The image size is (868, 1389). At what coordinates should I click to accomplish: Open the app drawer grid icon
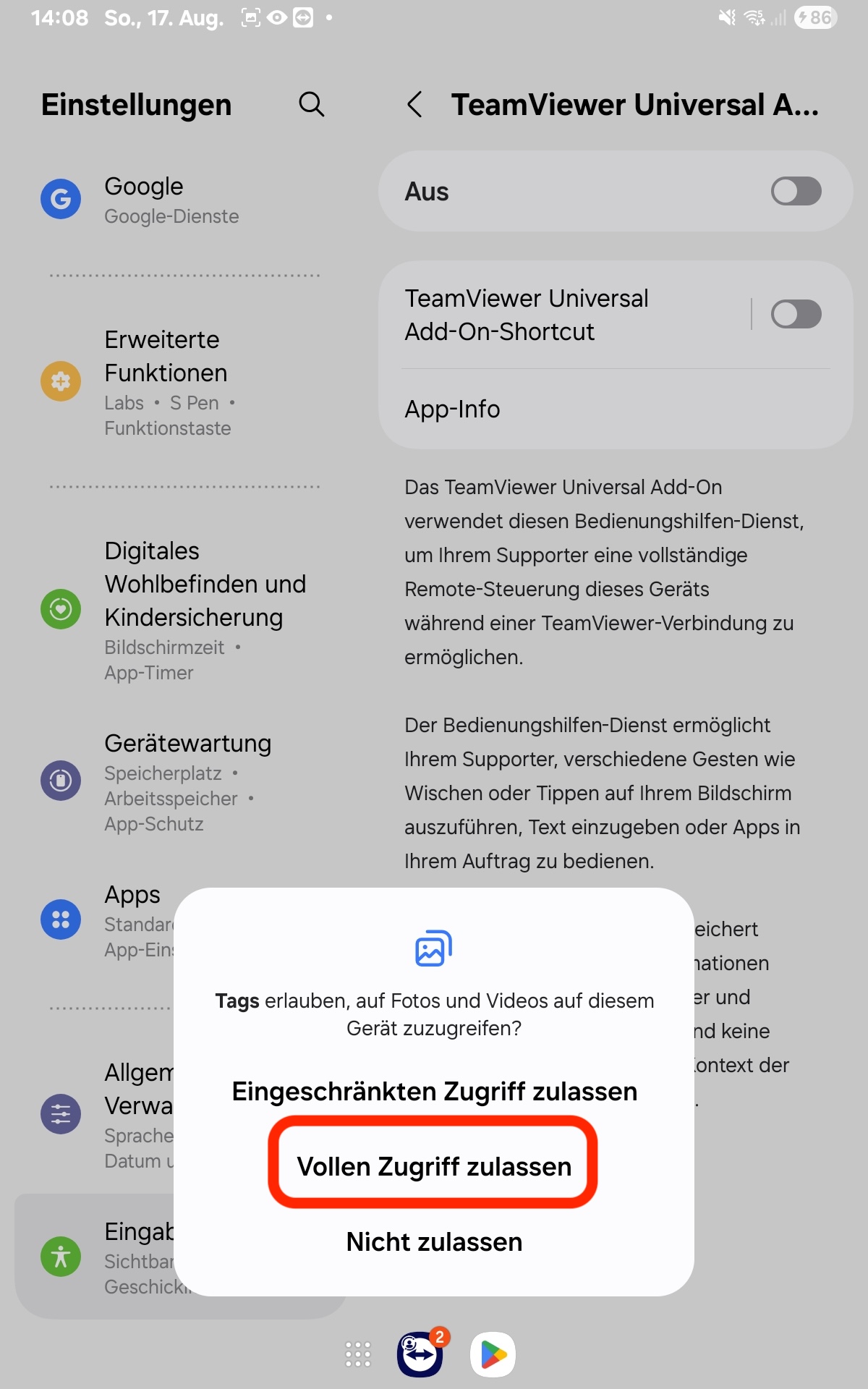357,1354
